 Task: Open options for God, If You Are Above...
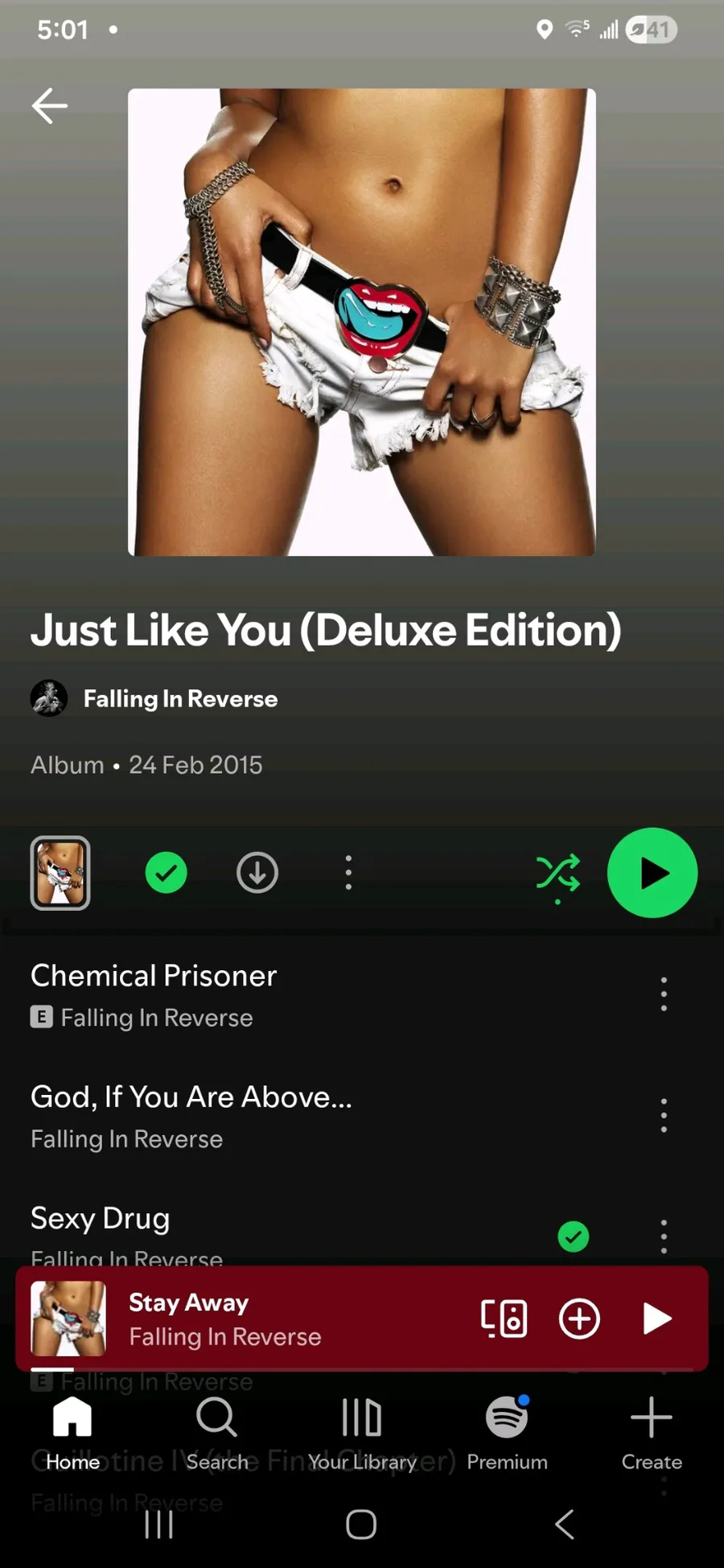point(664,1116)
